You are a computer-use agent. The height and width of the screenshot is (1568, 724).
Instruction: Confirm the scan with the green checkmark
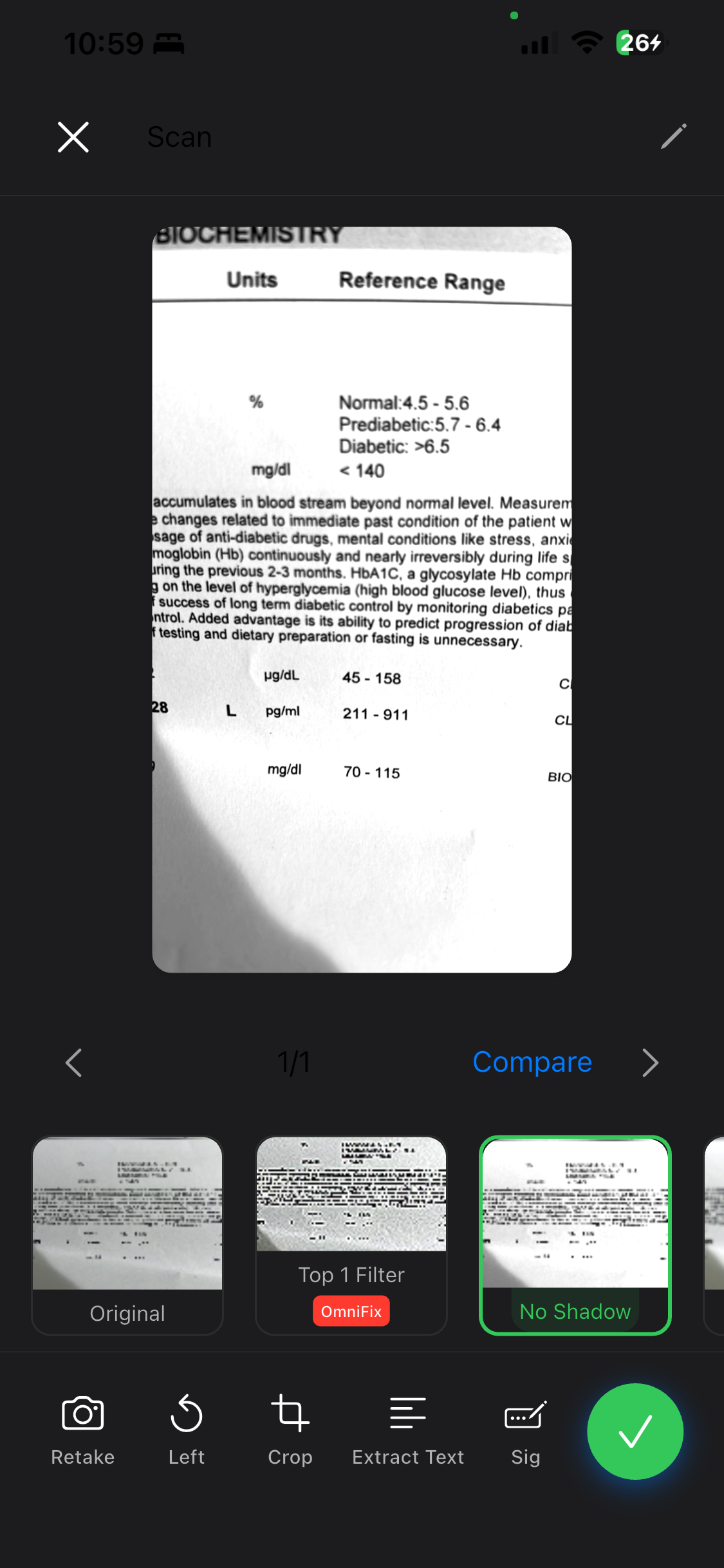(635, 1432)
